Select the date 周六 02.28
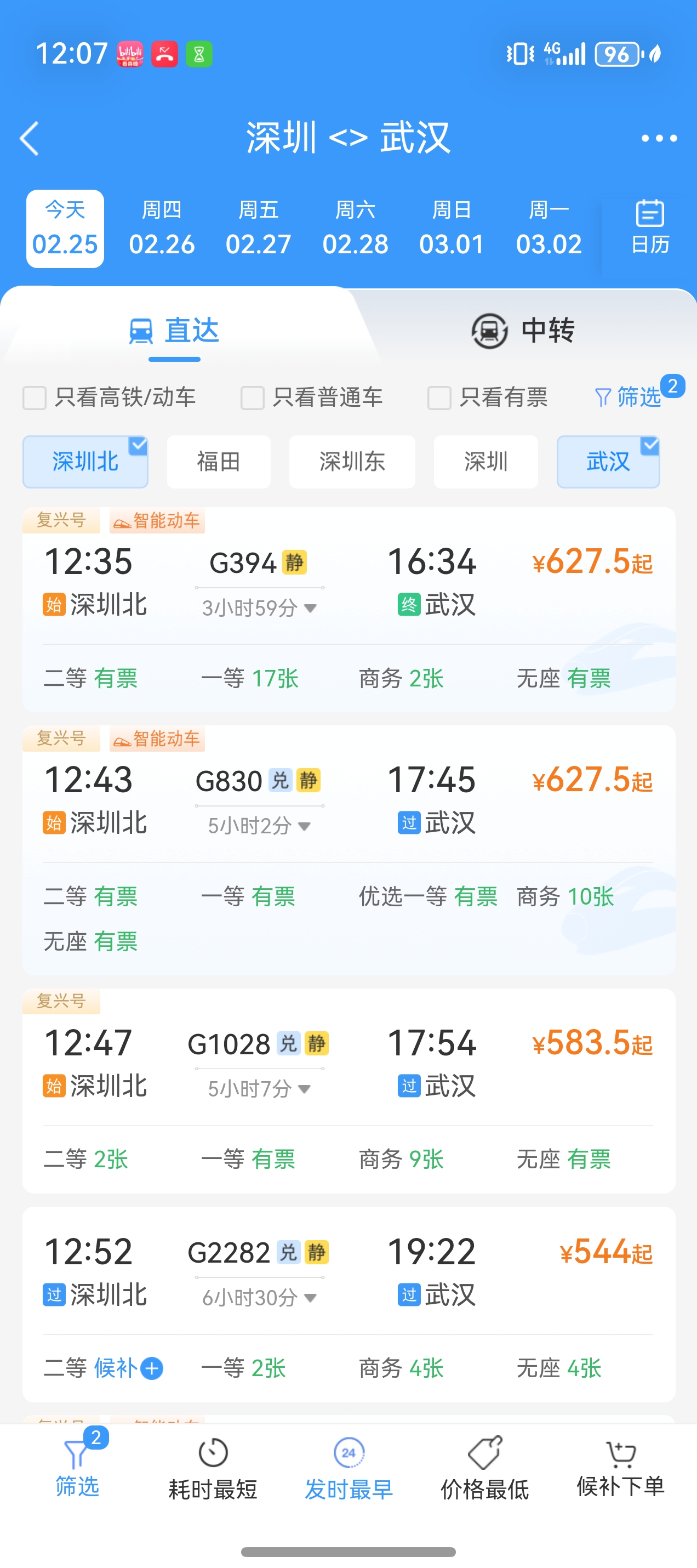This screenshot has width=697, height=1568. pyautogui.click(x=355, y=229)
